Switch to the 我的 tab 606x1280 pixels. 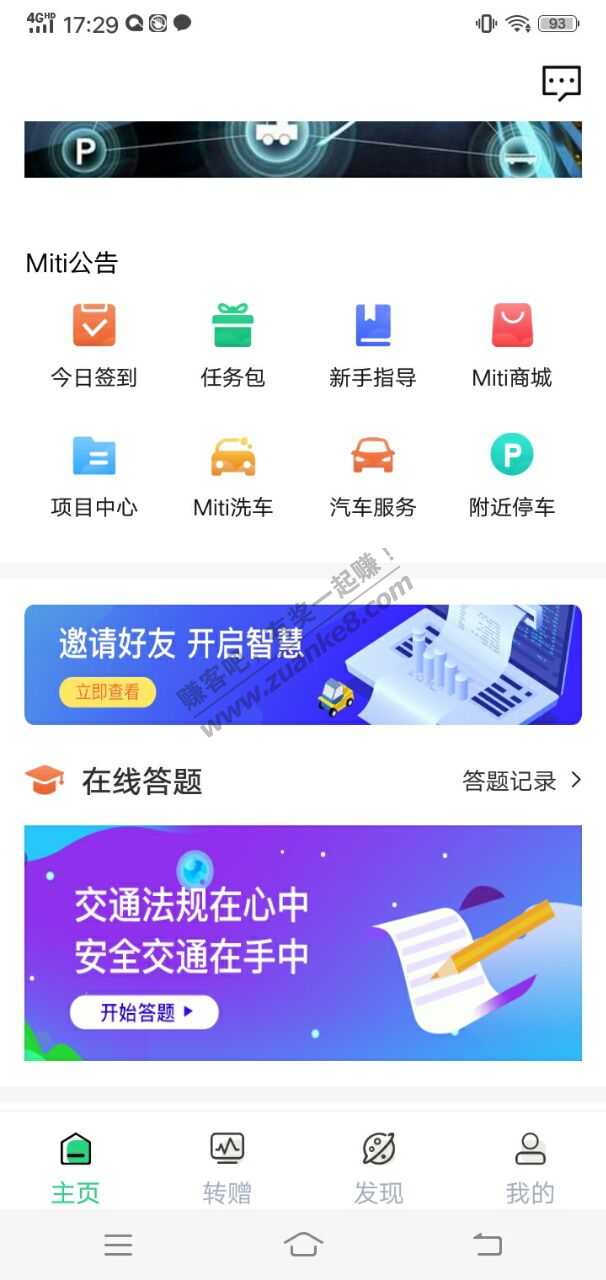tap(529, 1168)
